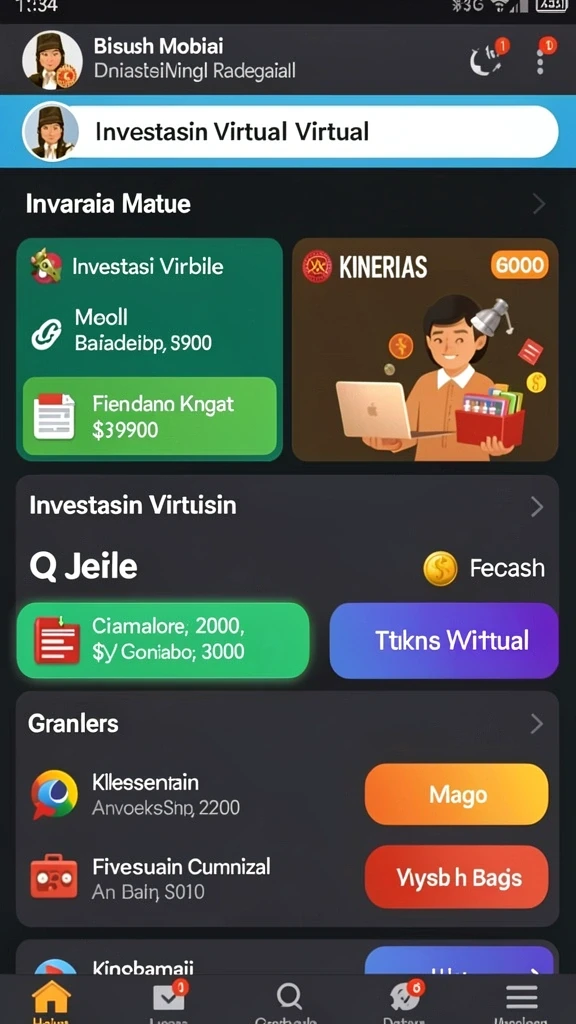576x1024 pixels.
Task: Open the Investasi Virbile green card
Action: 150,349
